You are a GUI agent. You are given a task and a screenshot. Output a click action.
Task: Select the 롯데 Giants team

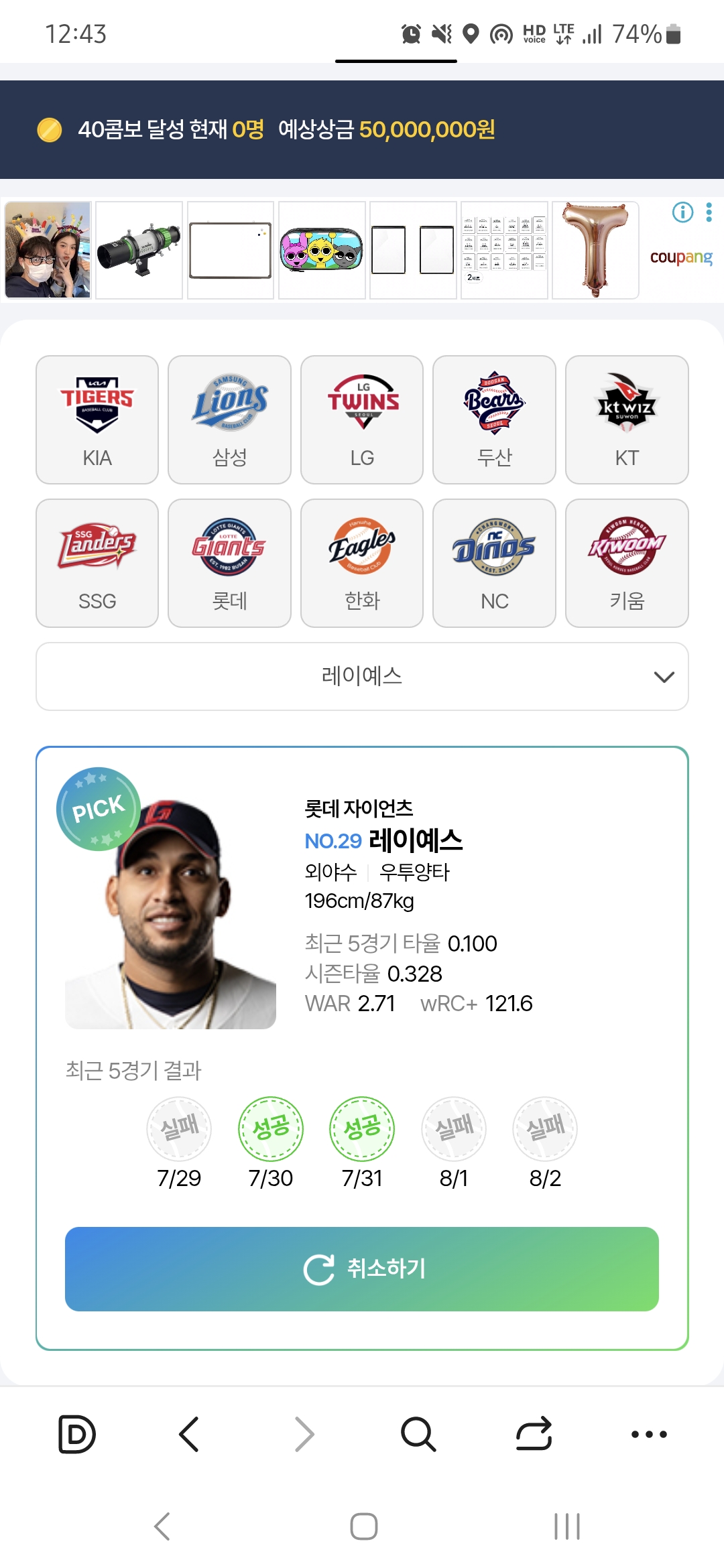pos(229,563)
